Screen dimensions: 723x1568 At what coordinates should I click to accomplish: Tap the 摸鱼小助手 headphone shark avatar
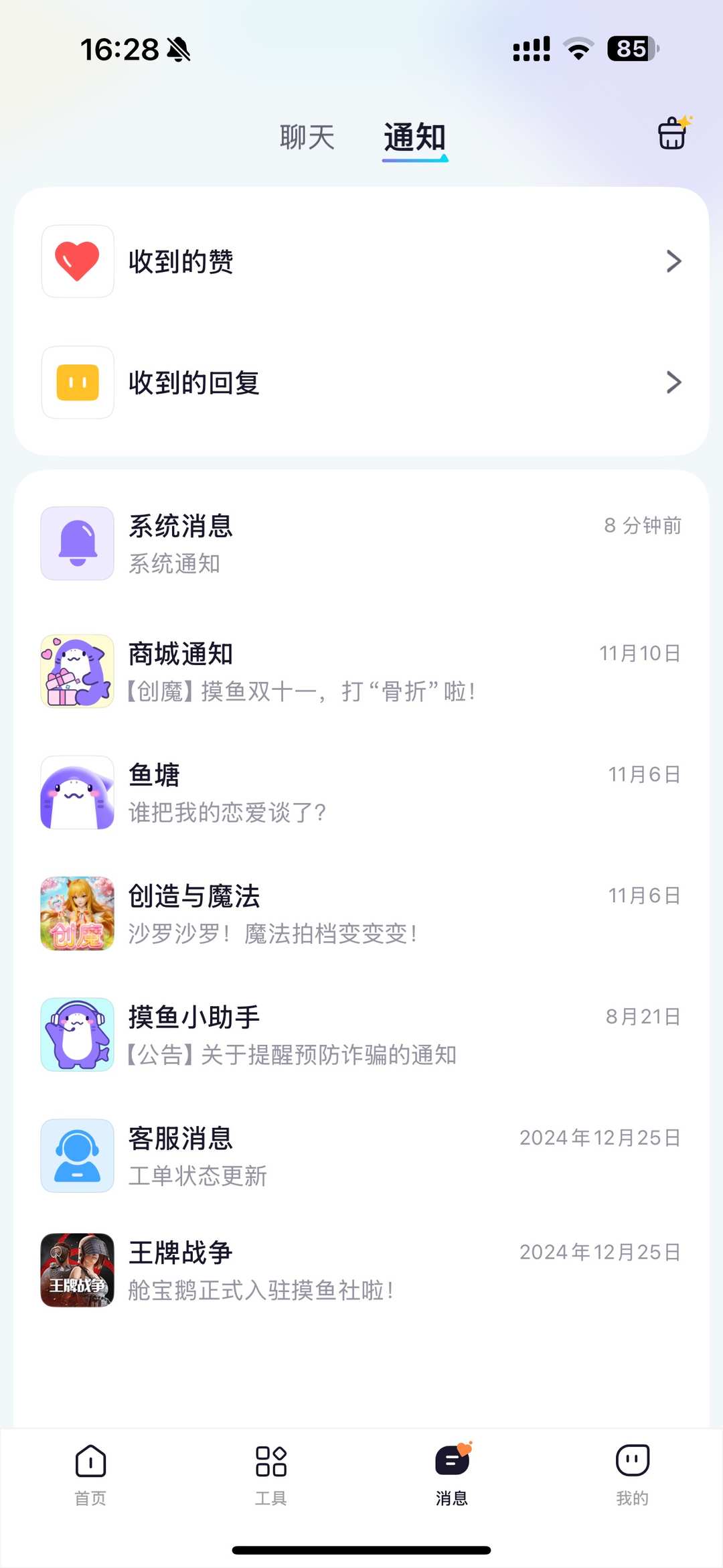[x=77, y=1034]
